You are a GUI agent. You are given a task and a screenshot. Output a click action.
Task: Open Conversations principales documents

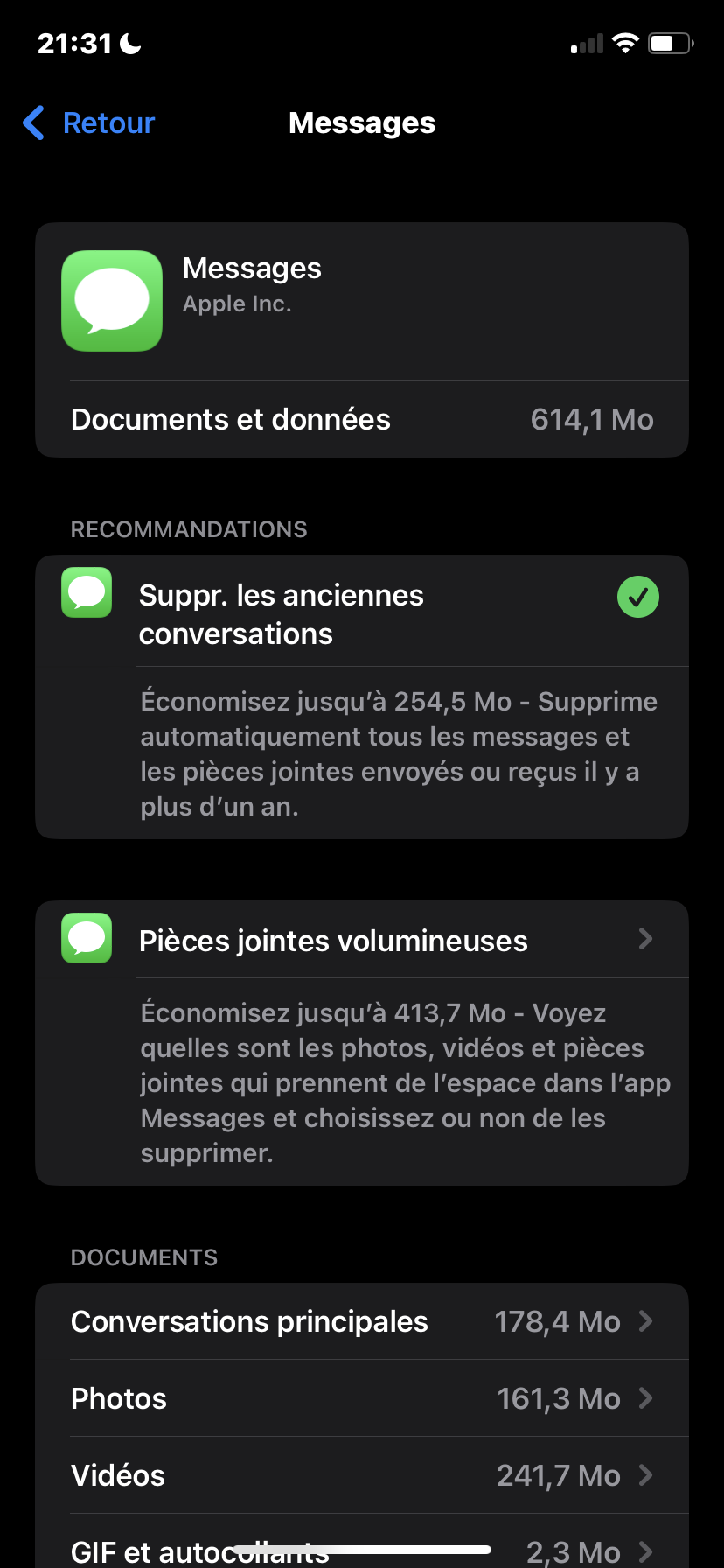[x=362, y=1321]
